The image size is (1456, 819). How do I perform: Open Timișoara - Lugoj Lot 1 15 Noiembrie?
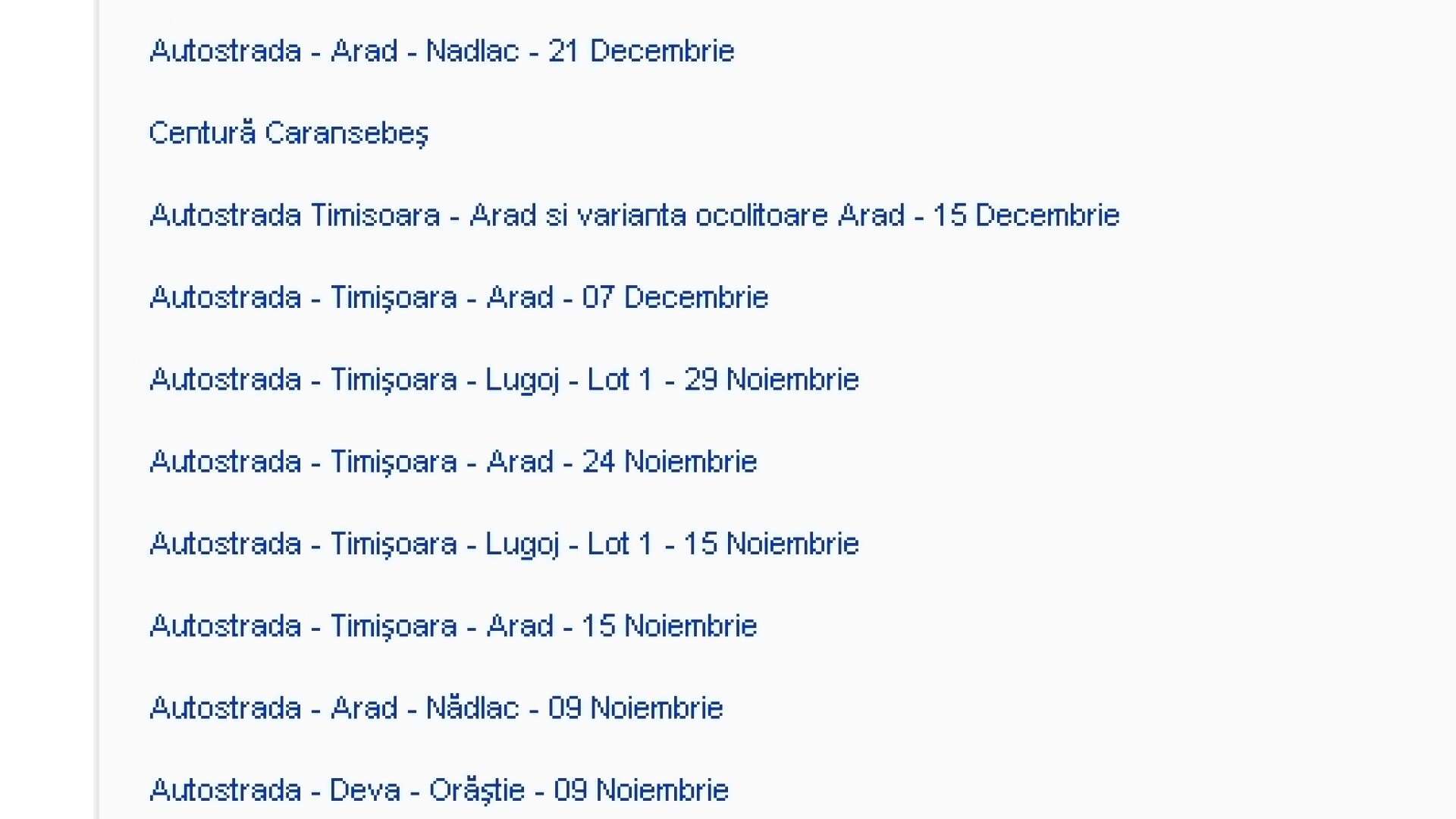pos(504,544)
